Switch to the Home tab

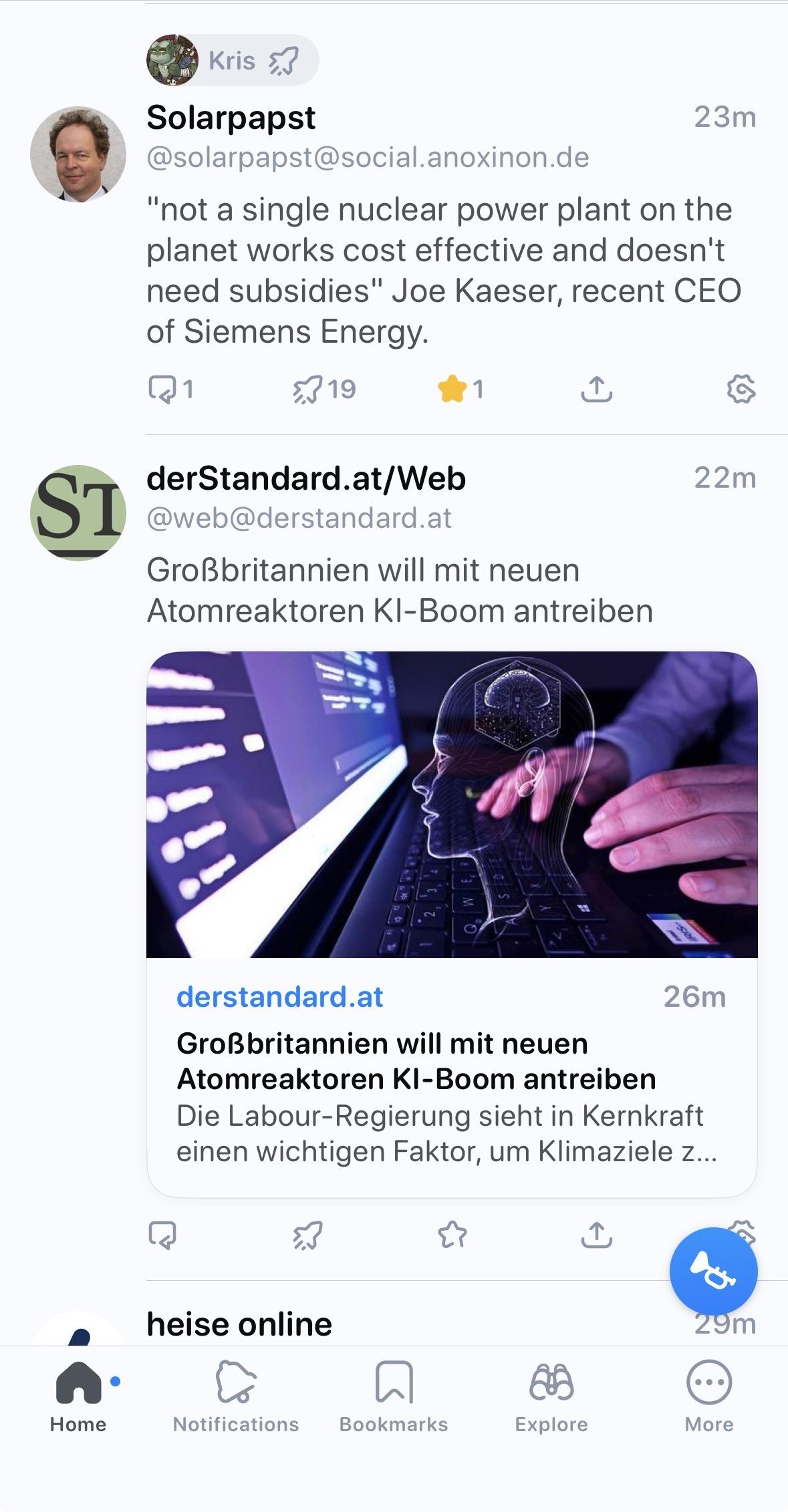78,1396
